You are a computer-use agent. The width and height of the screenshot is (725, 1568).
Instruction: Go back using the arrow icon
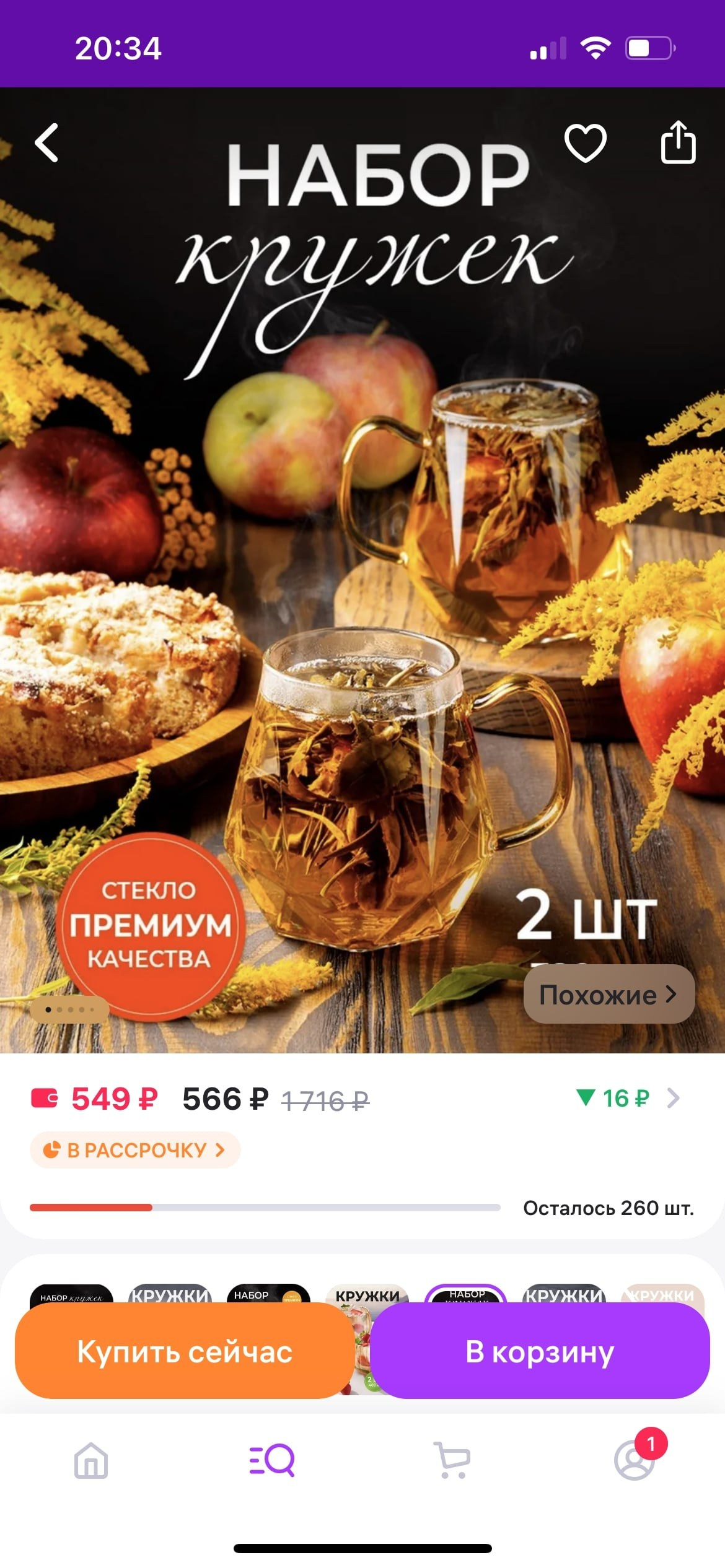click(47, 143)
